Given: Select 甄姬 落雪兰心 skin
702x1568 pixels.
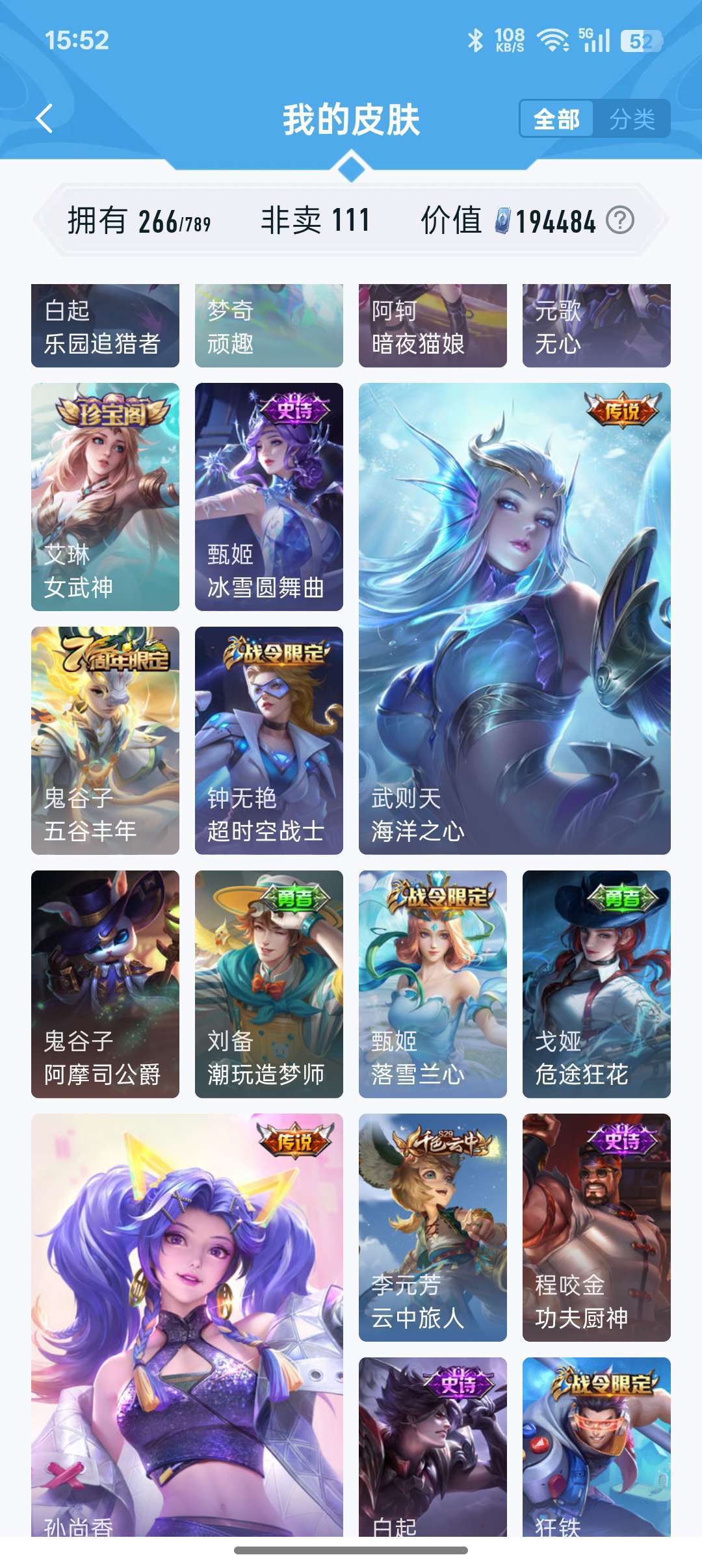Looking at the screenshot, I should coord(433,984).
